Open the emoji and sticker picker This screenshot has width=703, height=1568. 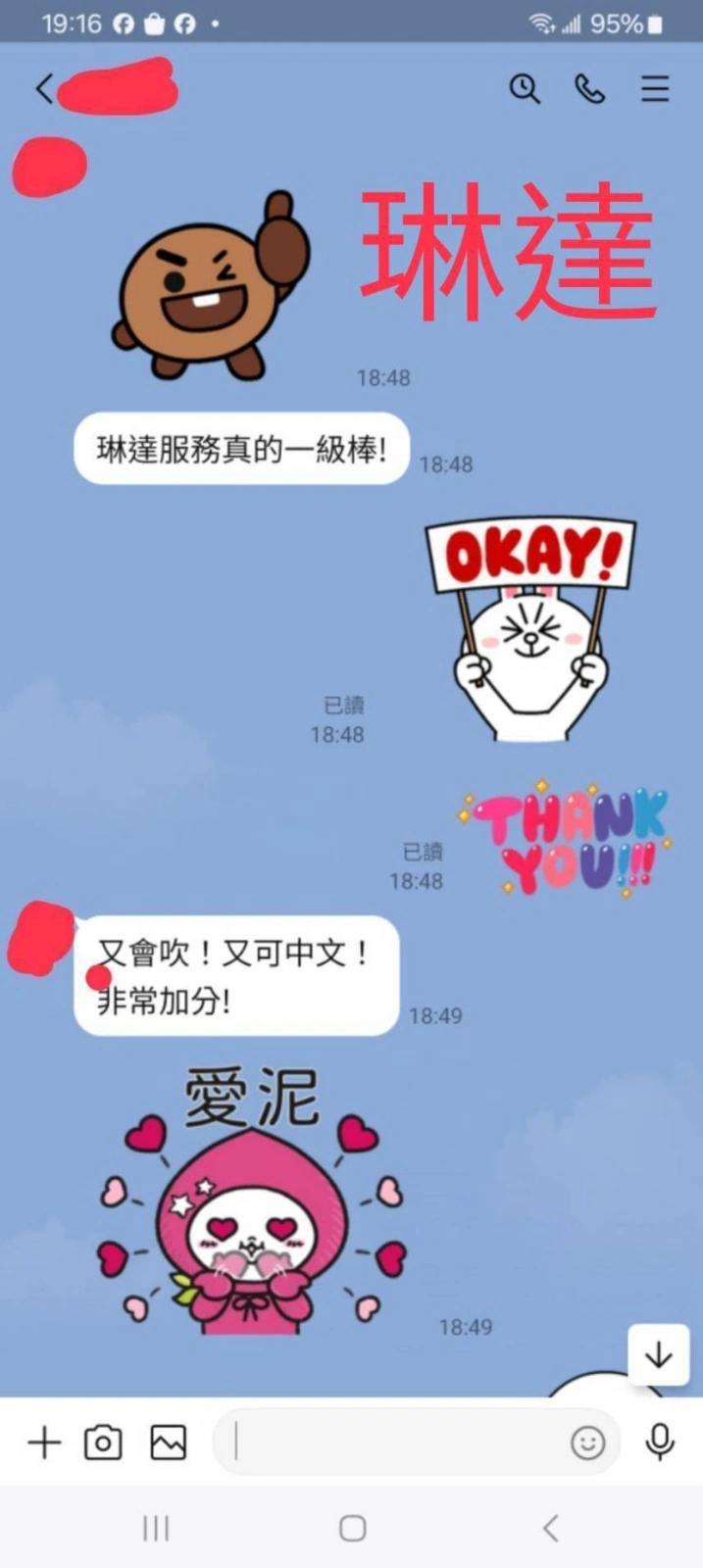click(587, 1443)
